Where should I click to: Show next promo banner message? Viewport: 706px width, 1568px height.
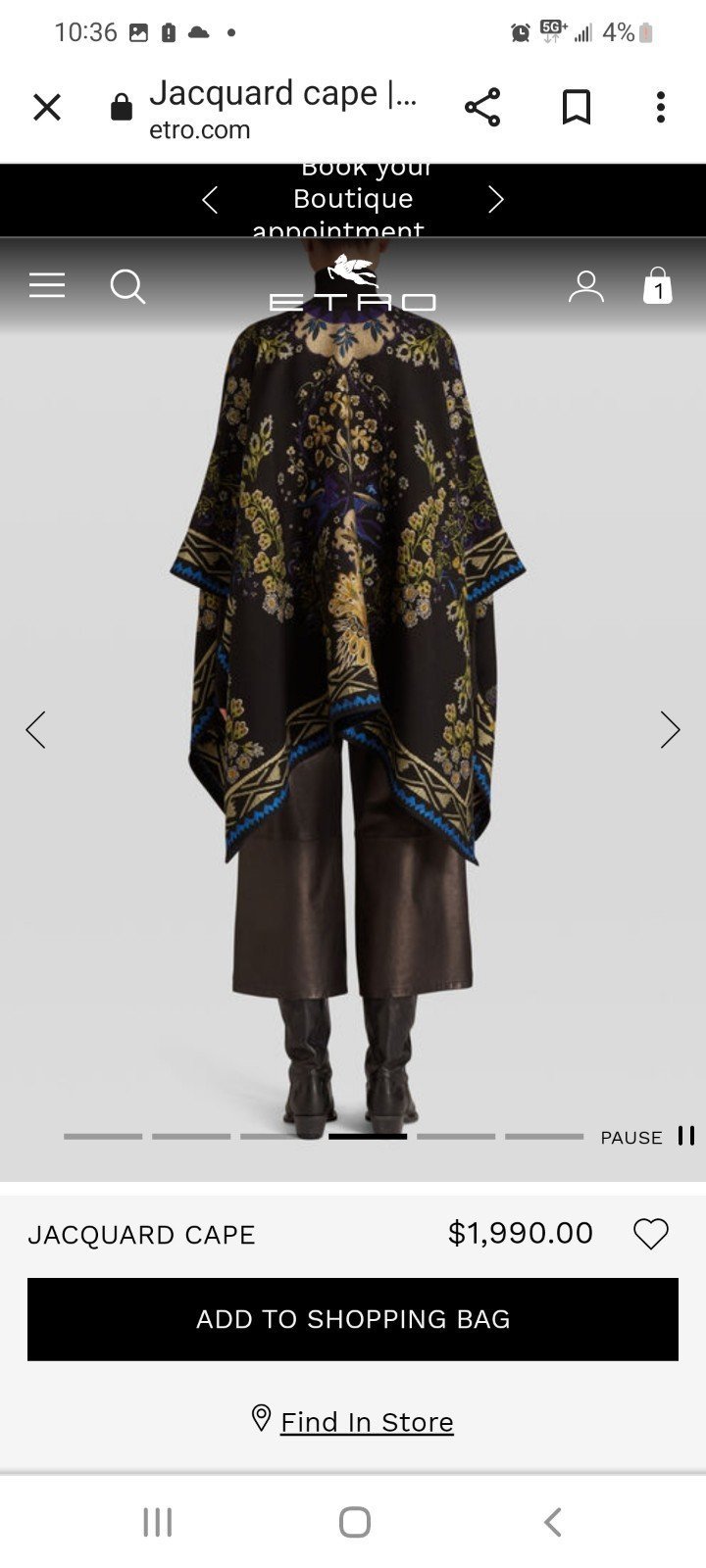pos(496,200)
